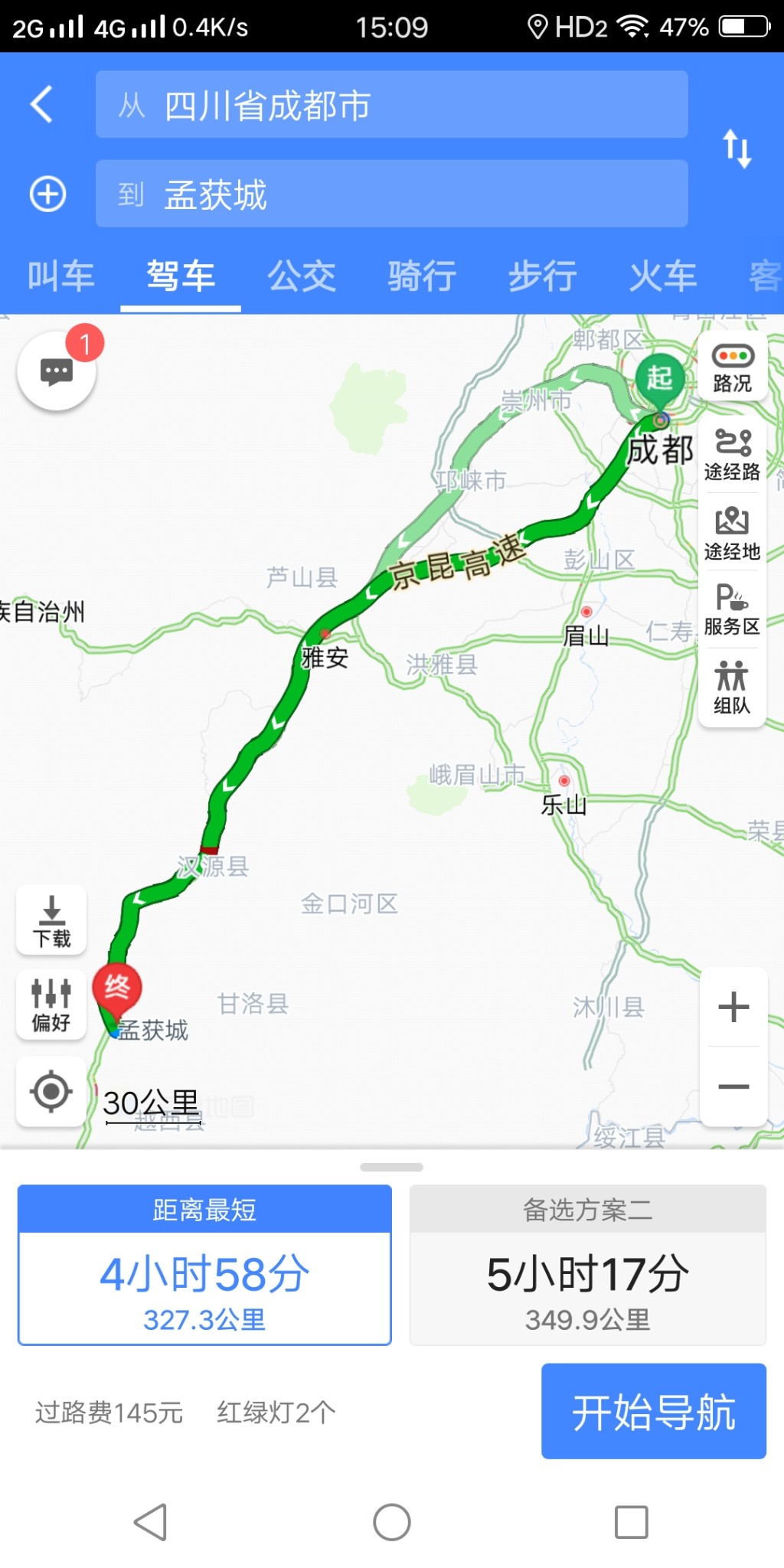Open 偏好 route preferences
Viewport: 784px width, 1568px height.
click(x=51, y=1005)
